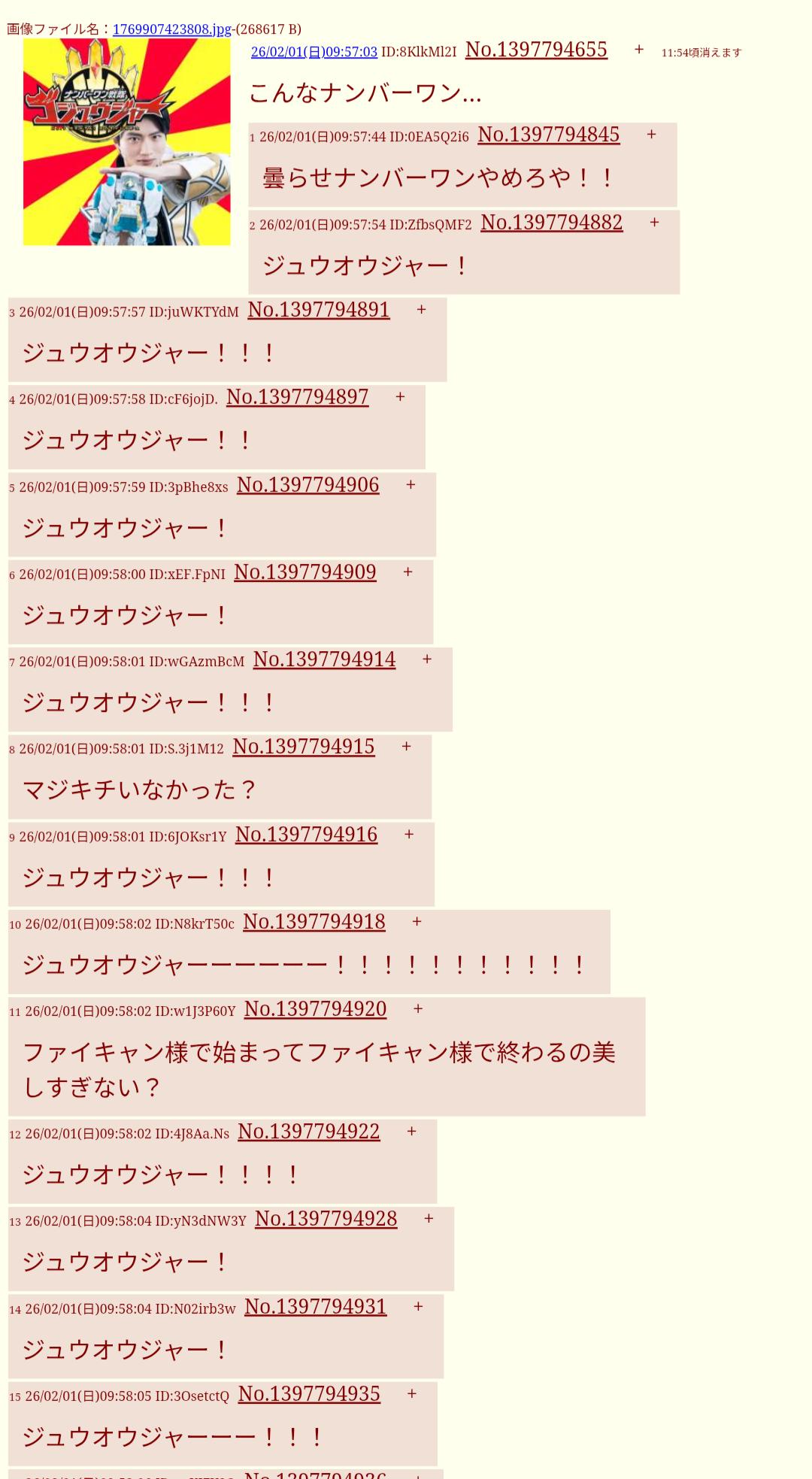Tap the plus next to No.1397794897
Viewport: 812px width, 1479px height.
[400, 397]
